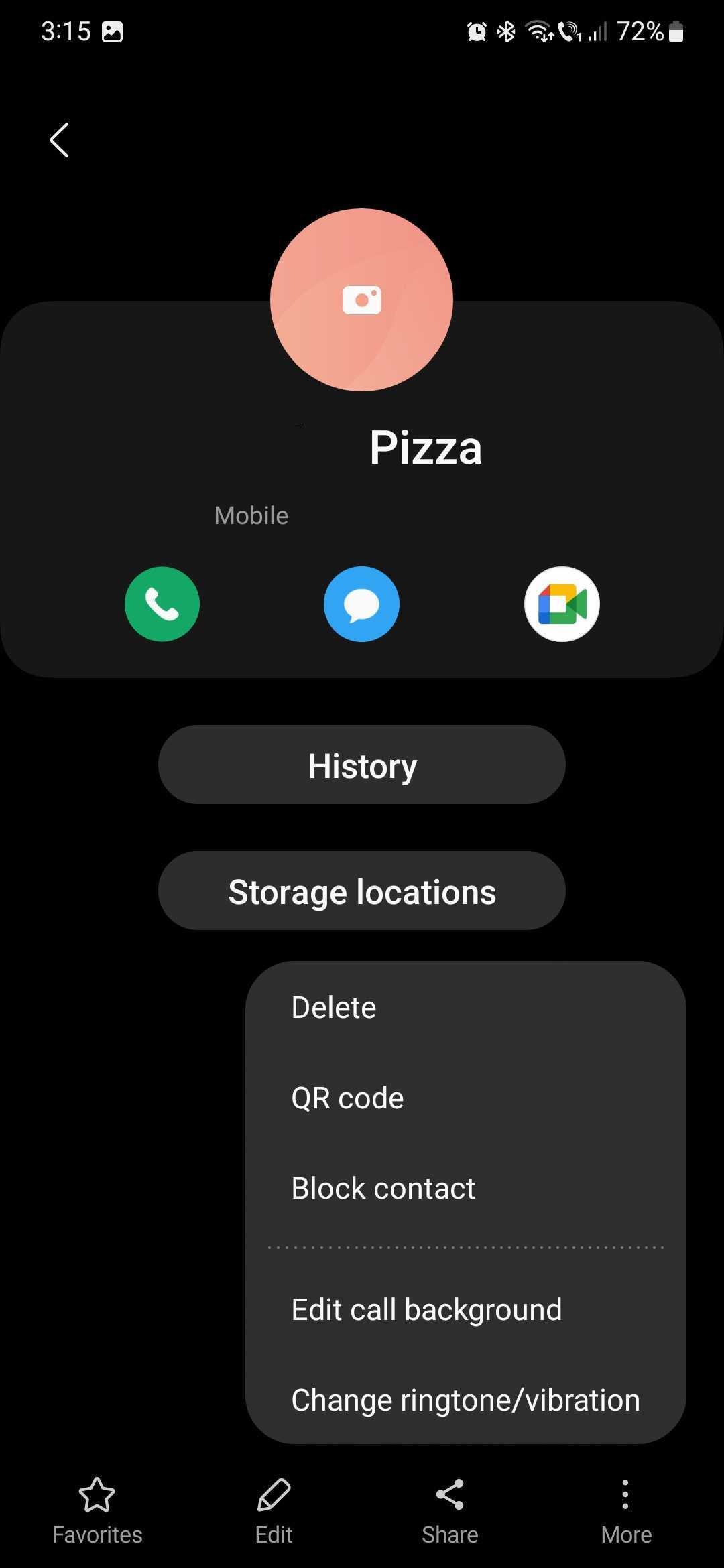724x1568 pixels.
Task: Open Change ringtone/vibration
Action: point(465,1400)
